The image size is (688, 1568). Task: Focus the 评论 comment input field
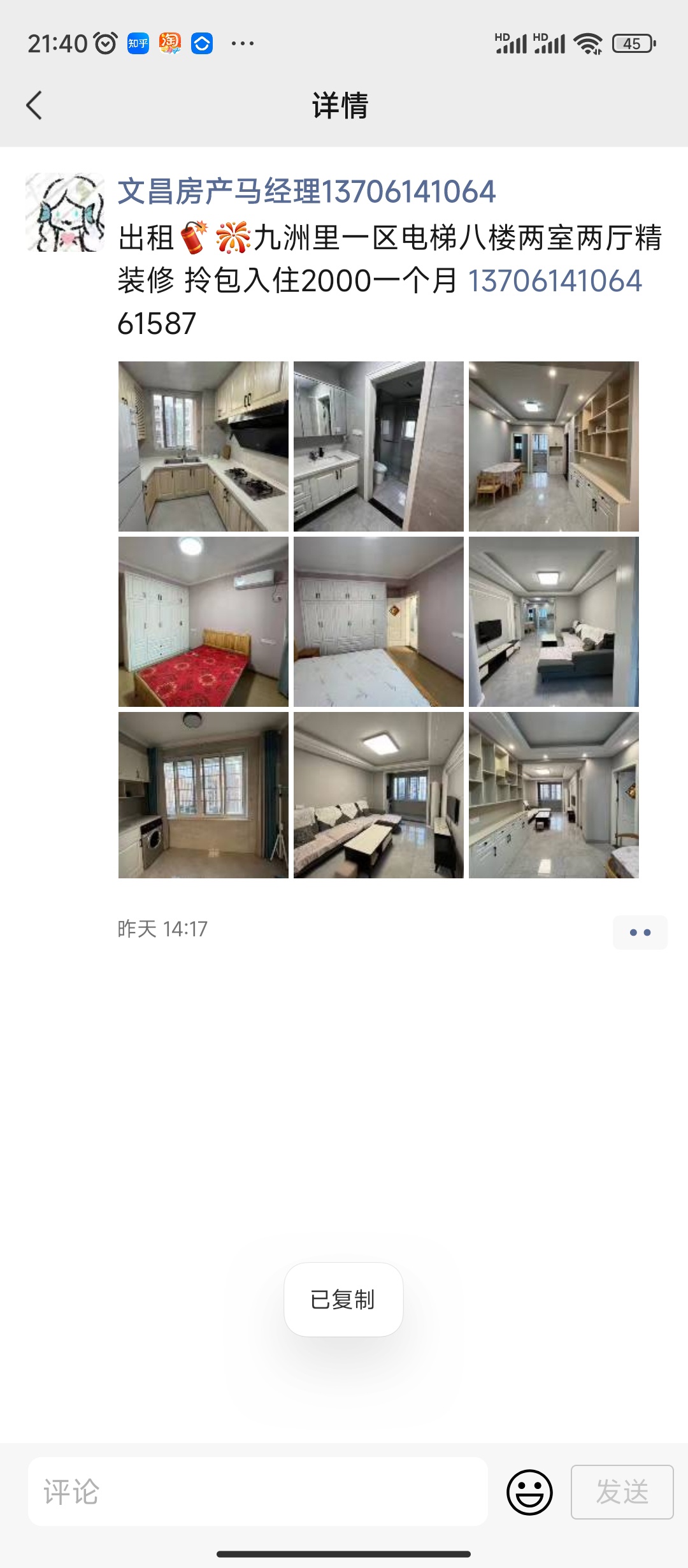pos(258,1492)
